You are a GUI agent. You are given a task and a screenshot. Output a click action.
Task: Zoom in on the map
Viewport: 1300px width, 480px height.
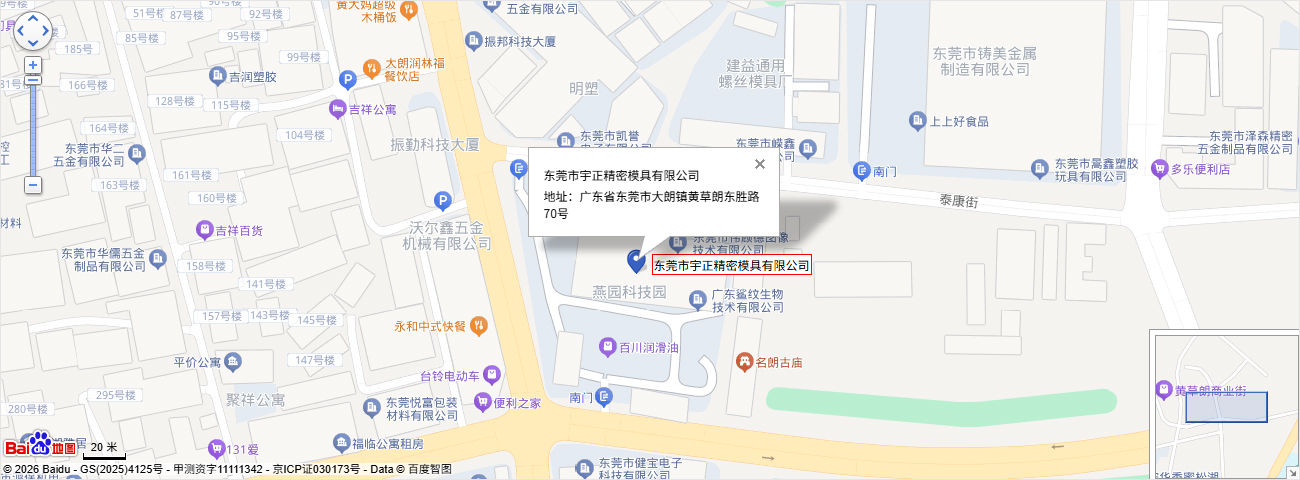33,65
